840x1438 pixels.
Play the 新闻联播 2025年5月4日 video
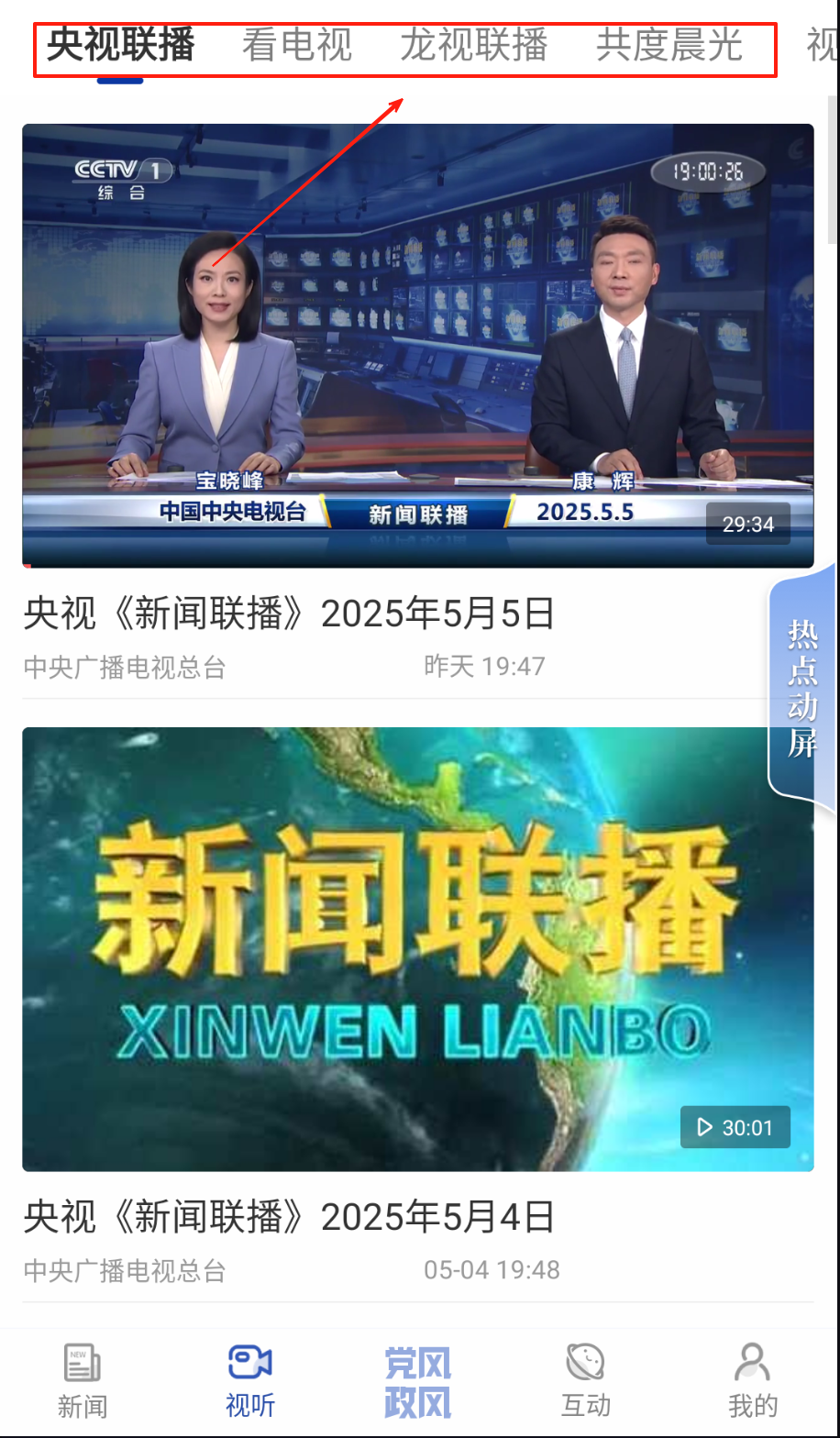point(417,948)
